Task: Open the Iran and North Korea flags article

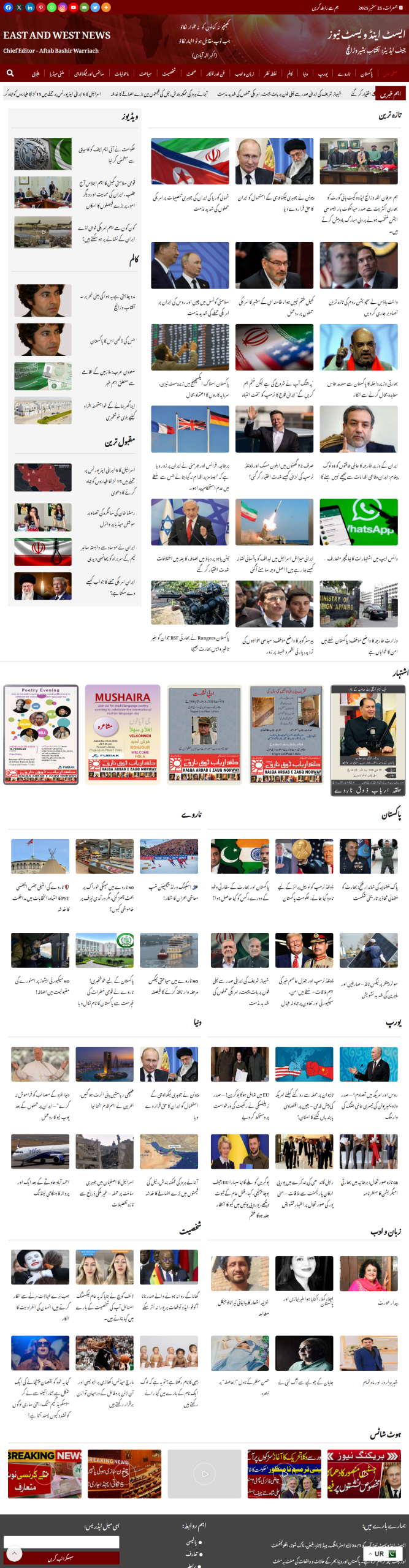Action: point(190,161)
